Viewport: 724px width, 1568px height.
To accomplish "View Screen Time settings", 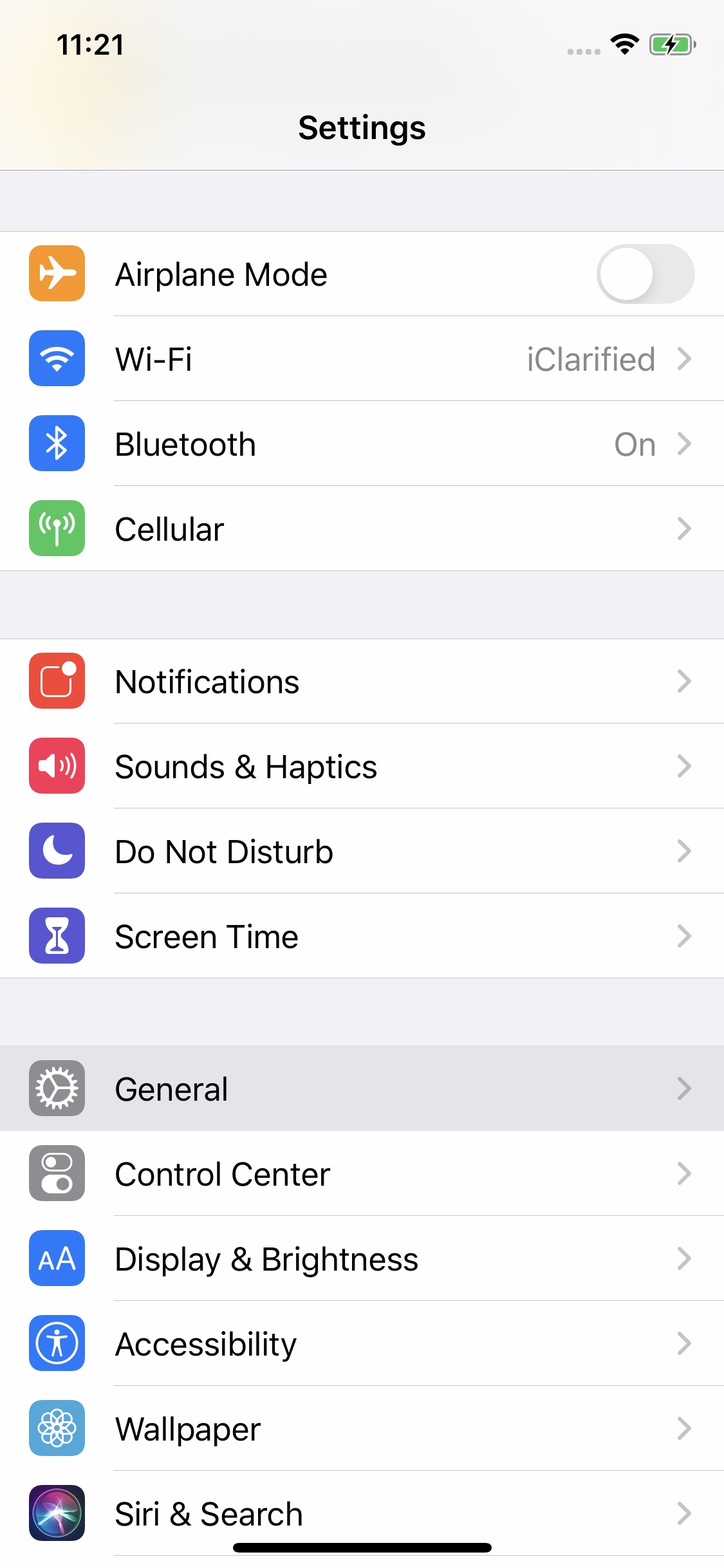I will (x=362, y=937).
